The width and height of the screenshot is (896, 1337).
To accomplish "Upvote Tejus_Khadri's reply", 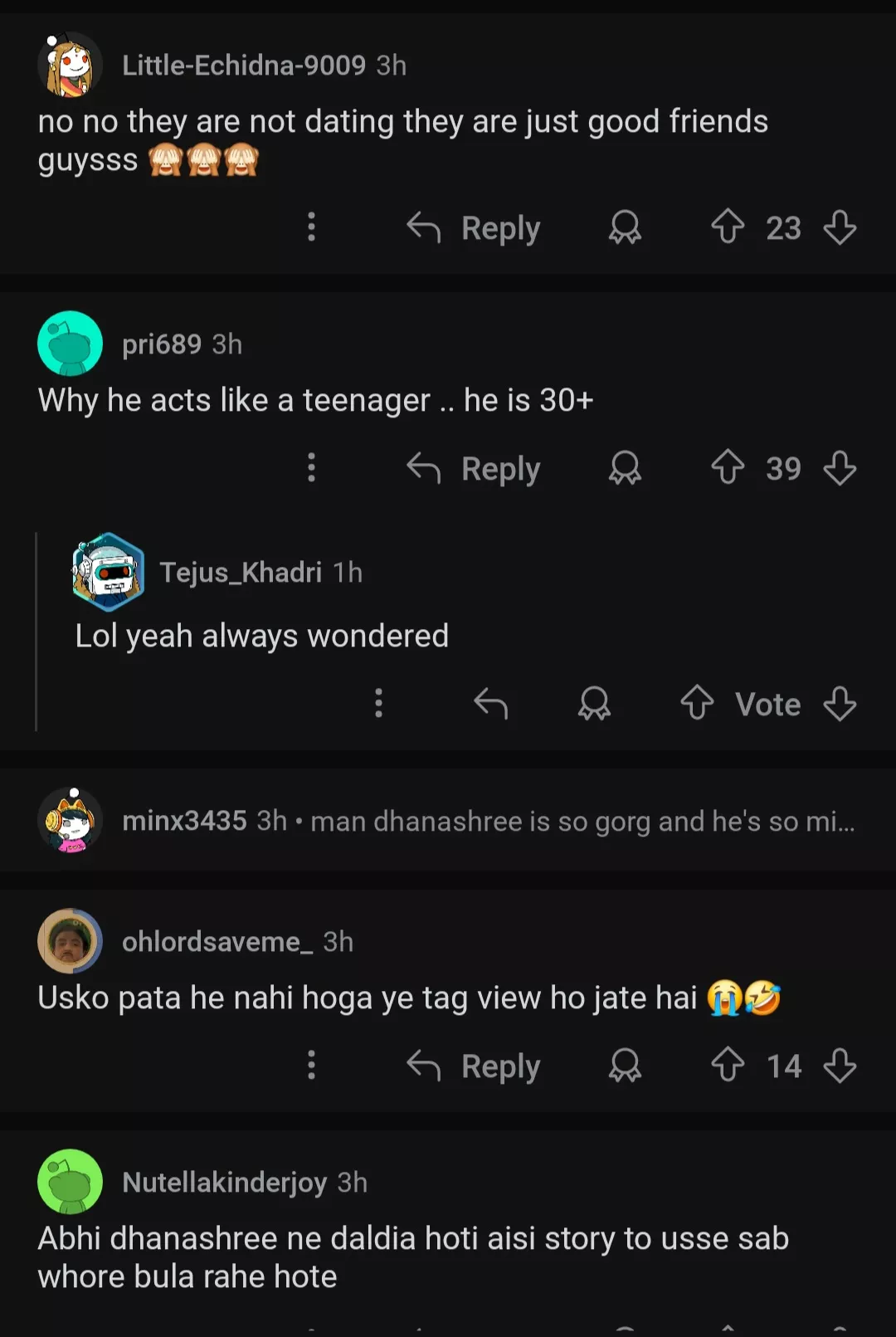I will point(697,703).
